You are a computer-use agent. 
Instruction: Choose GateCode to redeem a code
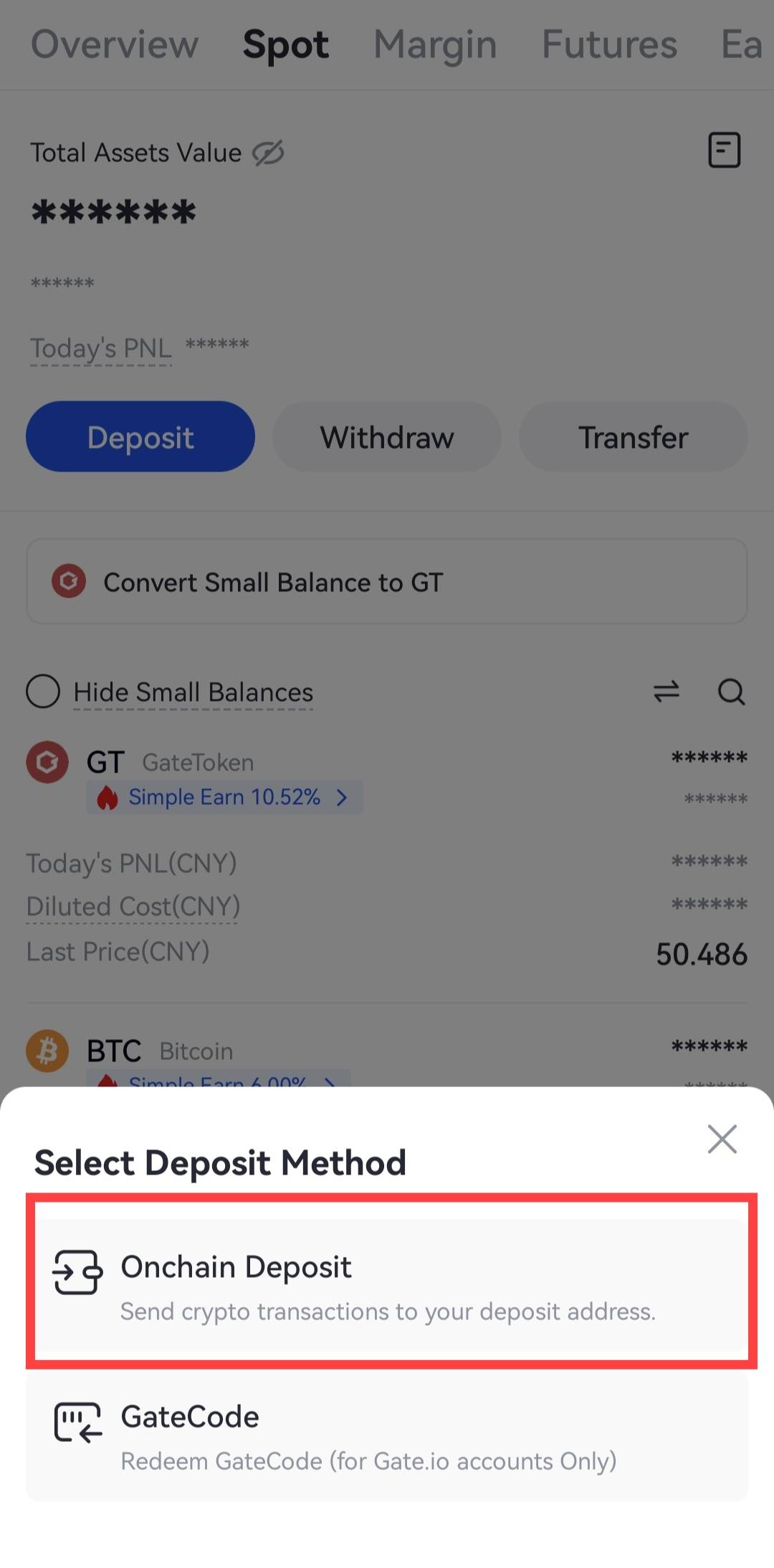pos(387,1437)
